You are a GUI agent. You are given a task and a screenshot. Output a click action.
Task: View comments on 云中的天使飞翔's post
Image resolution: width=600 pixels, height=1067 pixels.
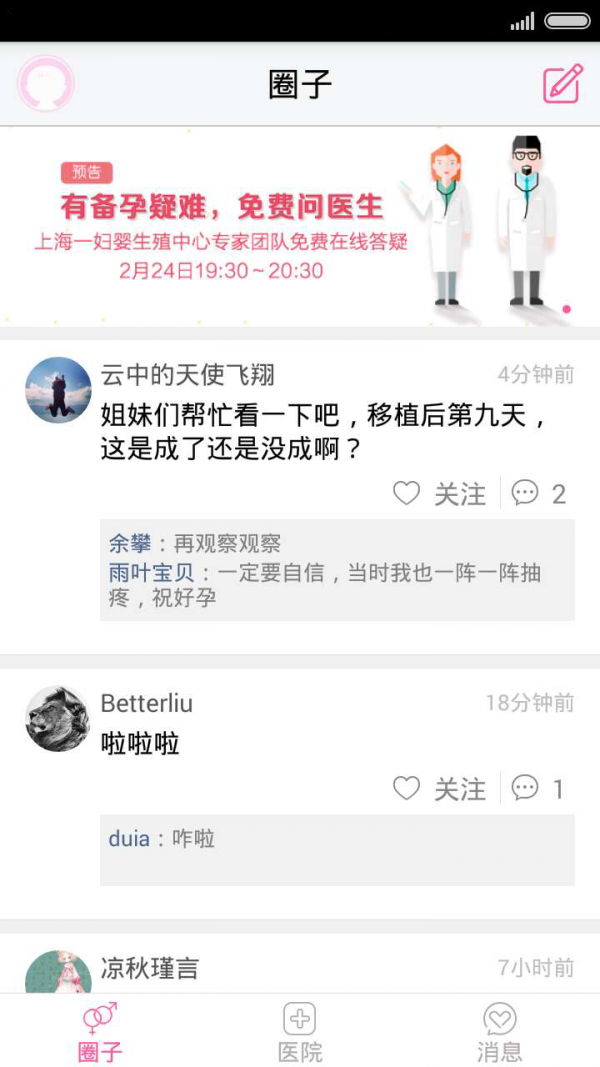point(539,493)
